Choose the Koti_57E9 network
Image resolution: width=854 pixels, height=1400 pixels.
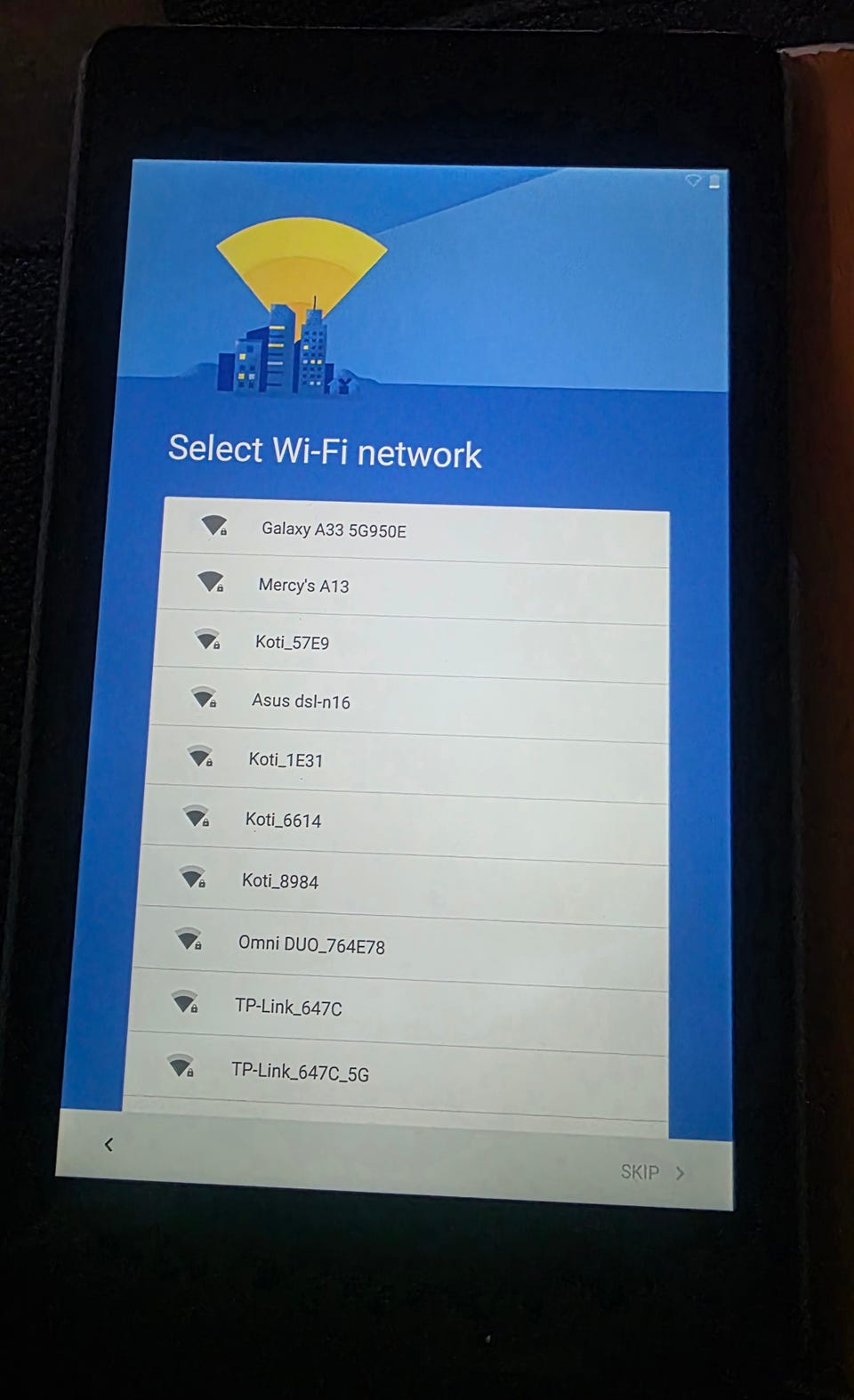(410, 645)
